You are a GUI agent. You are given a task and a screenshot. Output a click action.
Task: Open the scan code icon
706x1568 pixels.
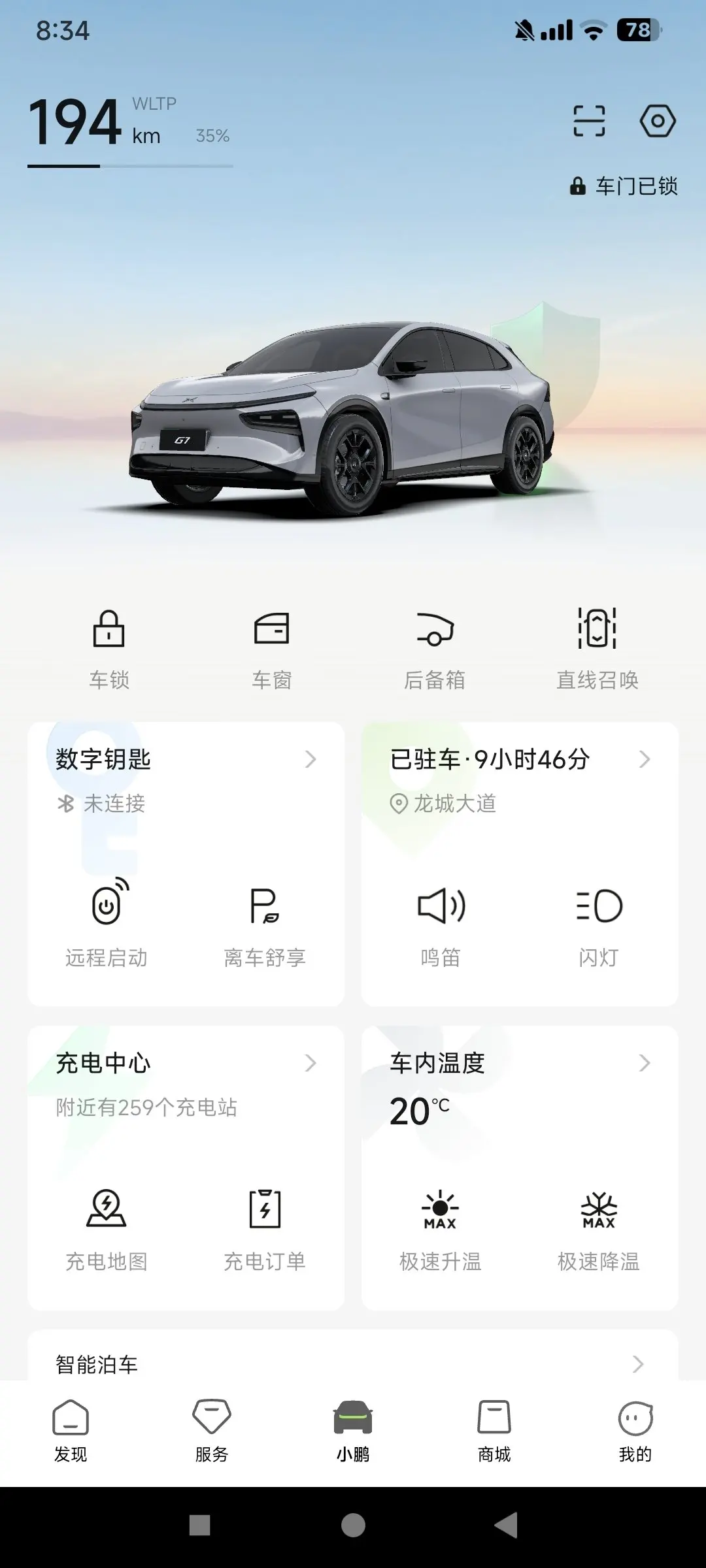(x=589, y=121)
